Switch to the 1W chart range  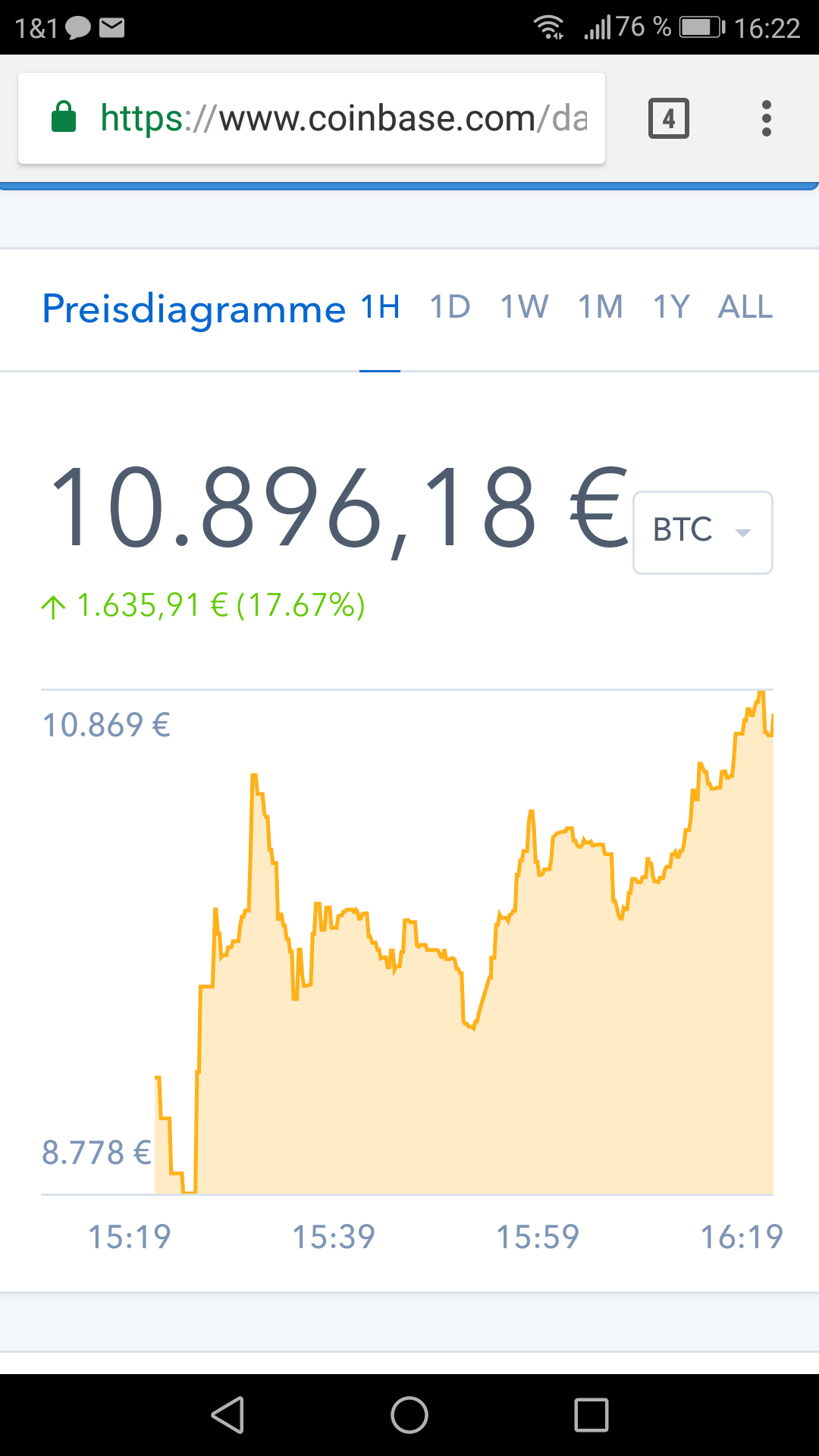coord(524,307)
